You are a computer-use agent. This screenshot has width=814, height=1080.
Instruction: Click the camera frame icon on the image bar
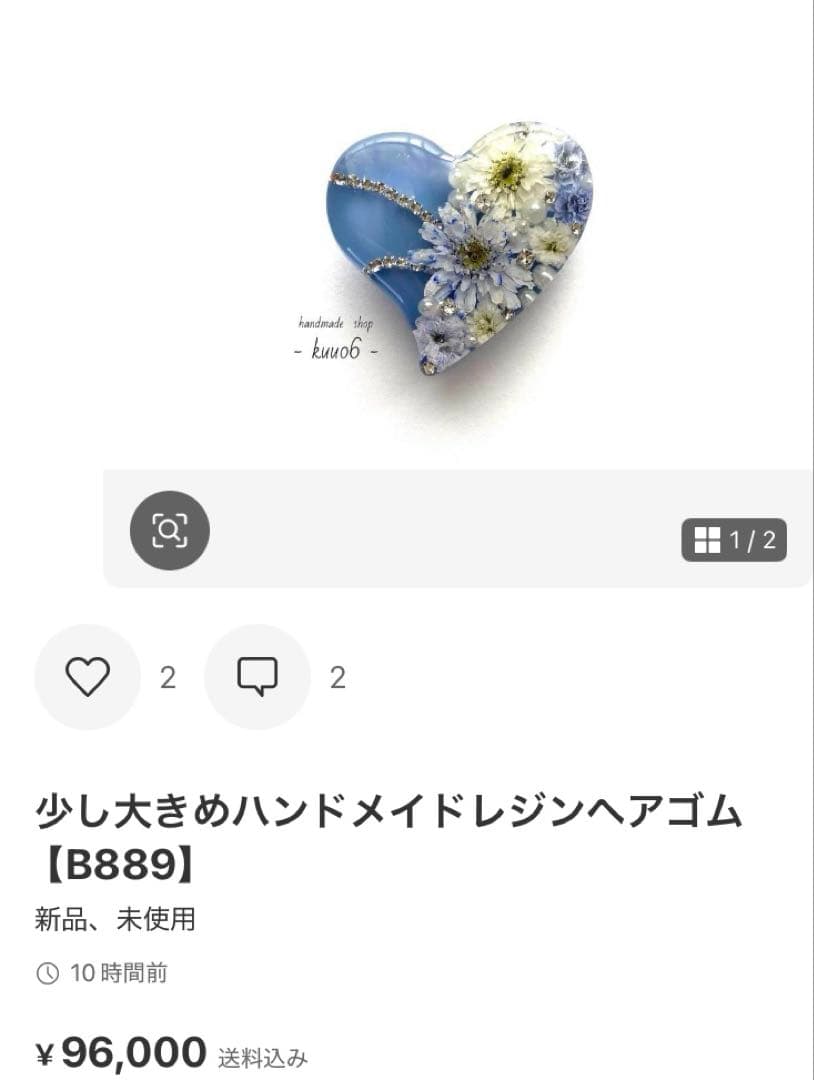[170, 531]
